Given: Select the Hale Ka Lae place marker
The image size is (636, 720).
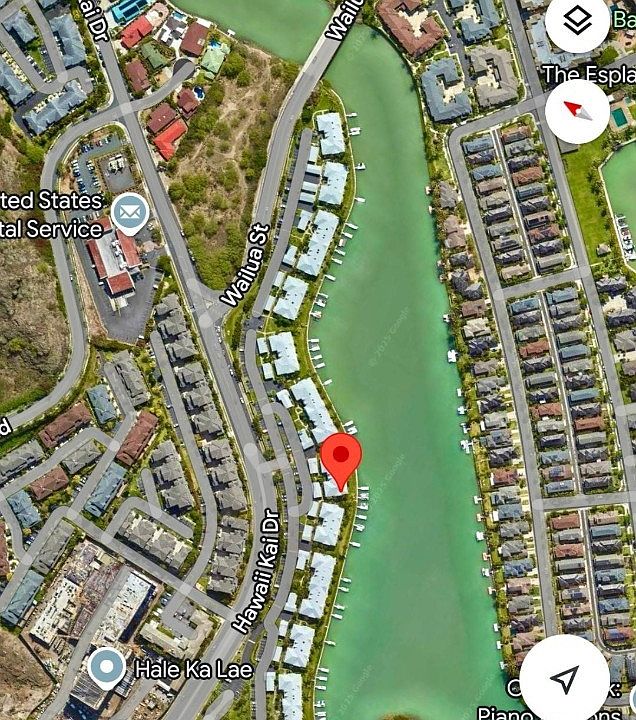Looking at the screenshot, I should [106, 667].
